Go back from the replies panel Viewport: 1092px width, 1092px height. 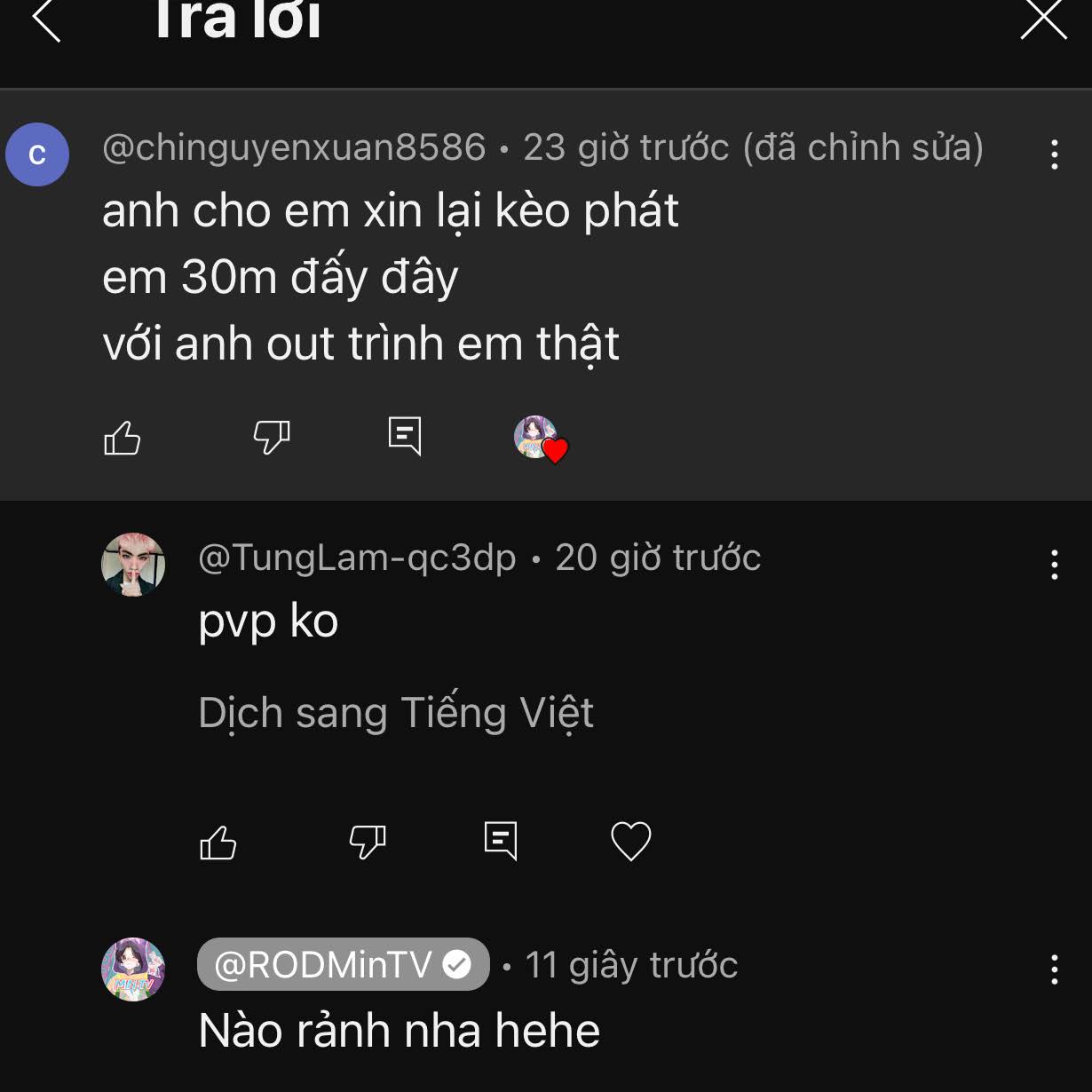point(46,20)
